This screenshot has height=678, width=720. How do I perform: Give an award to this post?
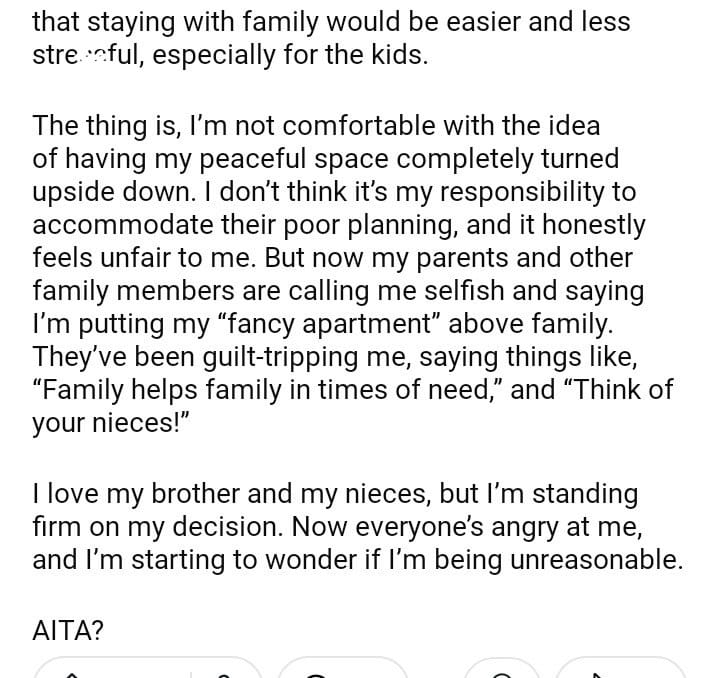[x=500, y=673]
